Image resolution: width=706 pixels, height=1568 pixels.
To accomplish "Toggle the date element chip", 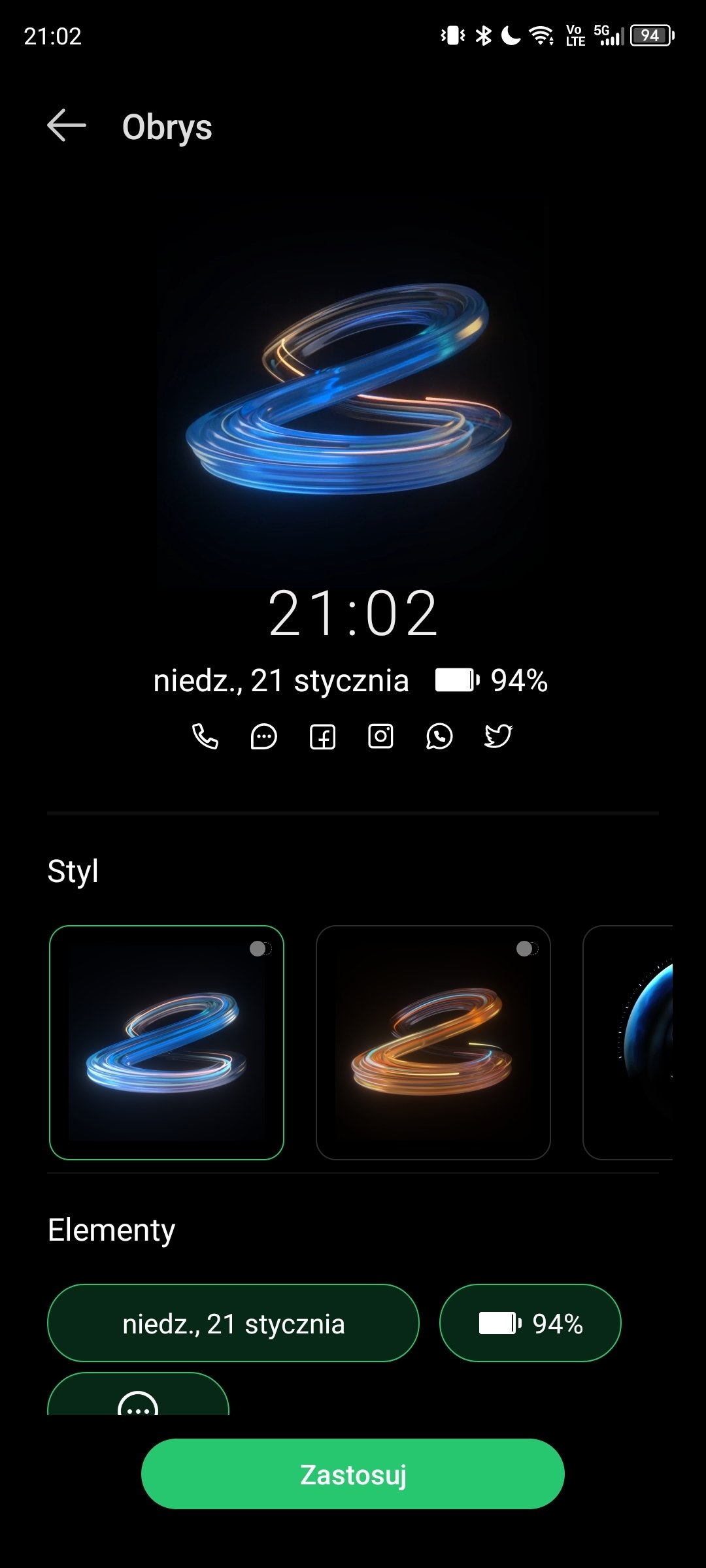I will 233,1323.
